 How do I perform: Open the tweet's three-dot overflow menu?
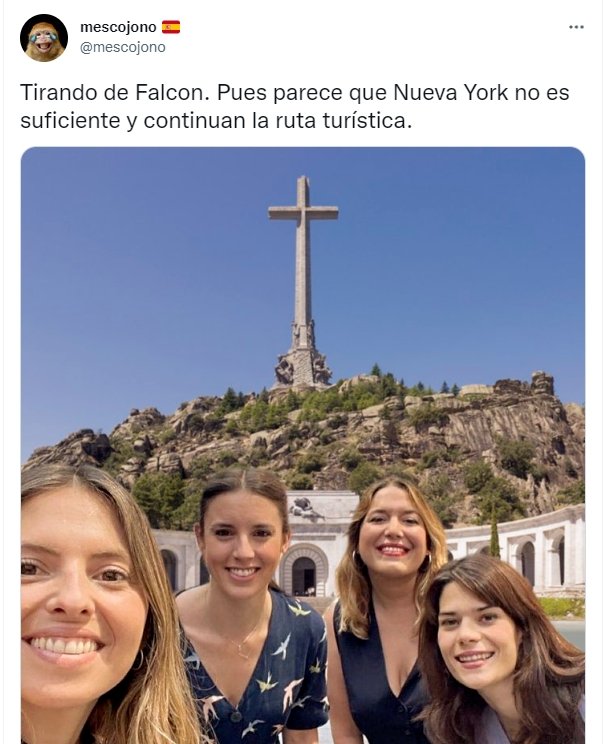[x=576, y=27]
